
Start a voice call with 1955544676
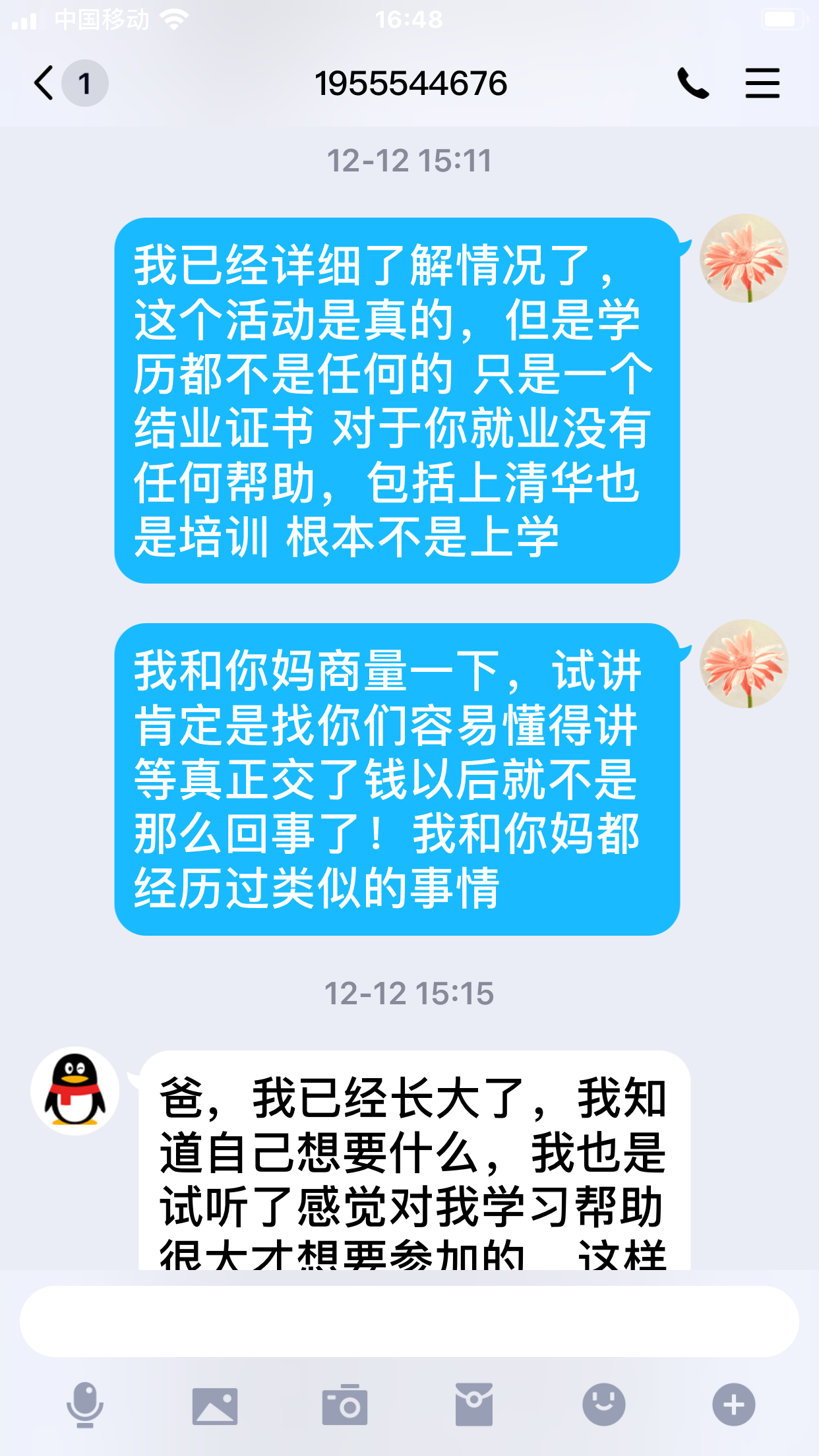coord(692,84)
